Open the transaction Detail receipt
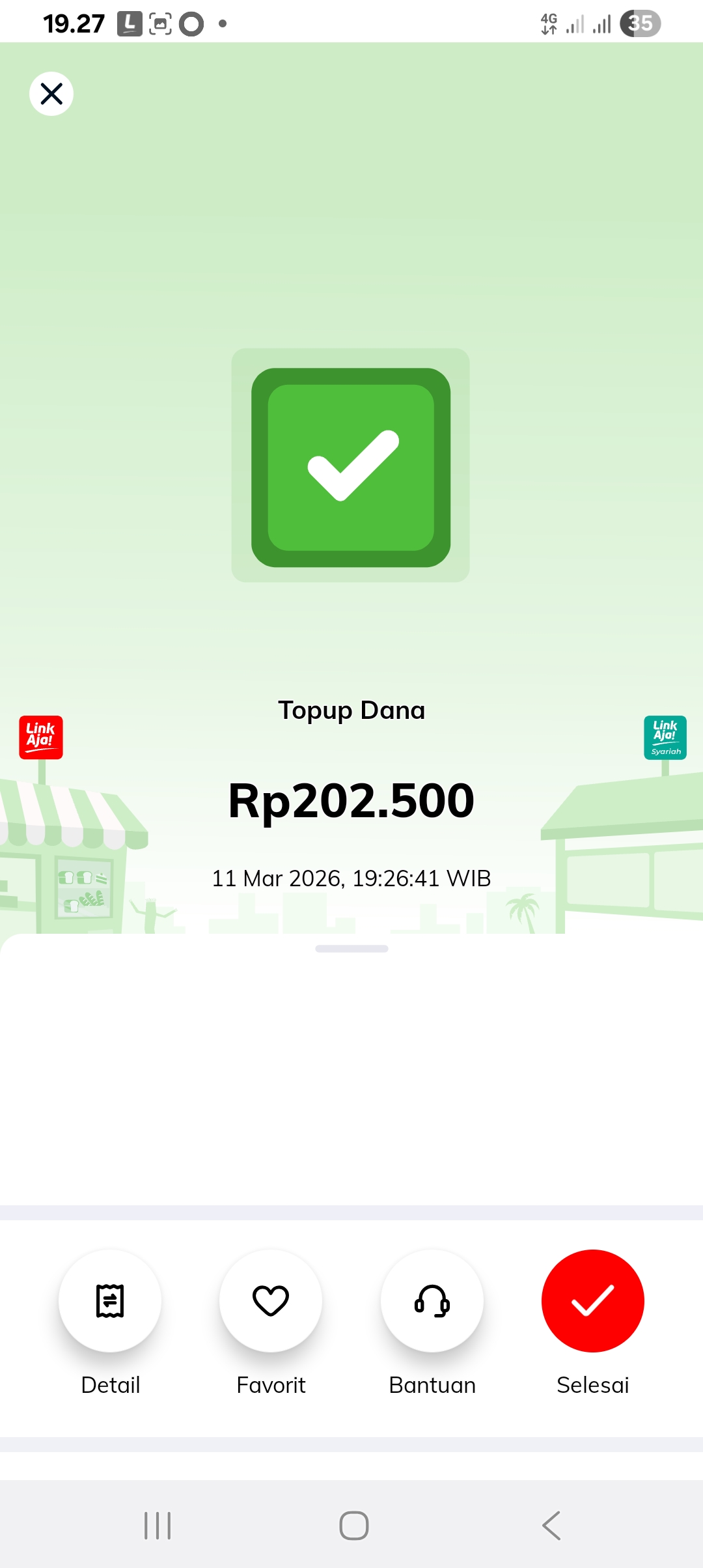Viewport: 703px width, 1568px height. tap(110, 1300)
